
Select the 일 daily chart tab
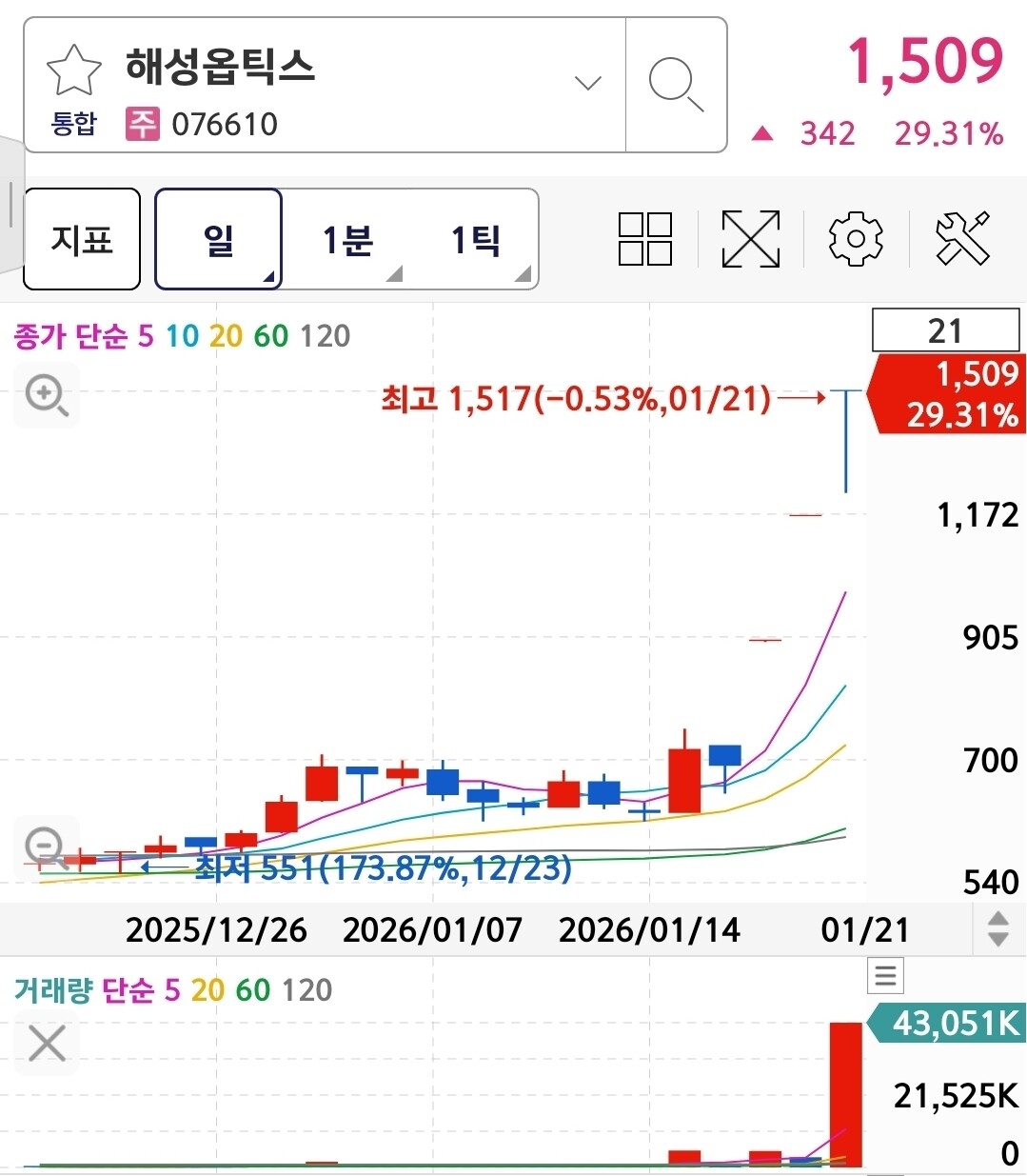coord(218,239)
